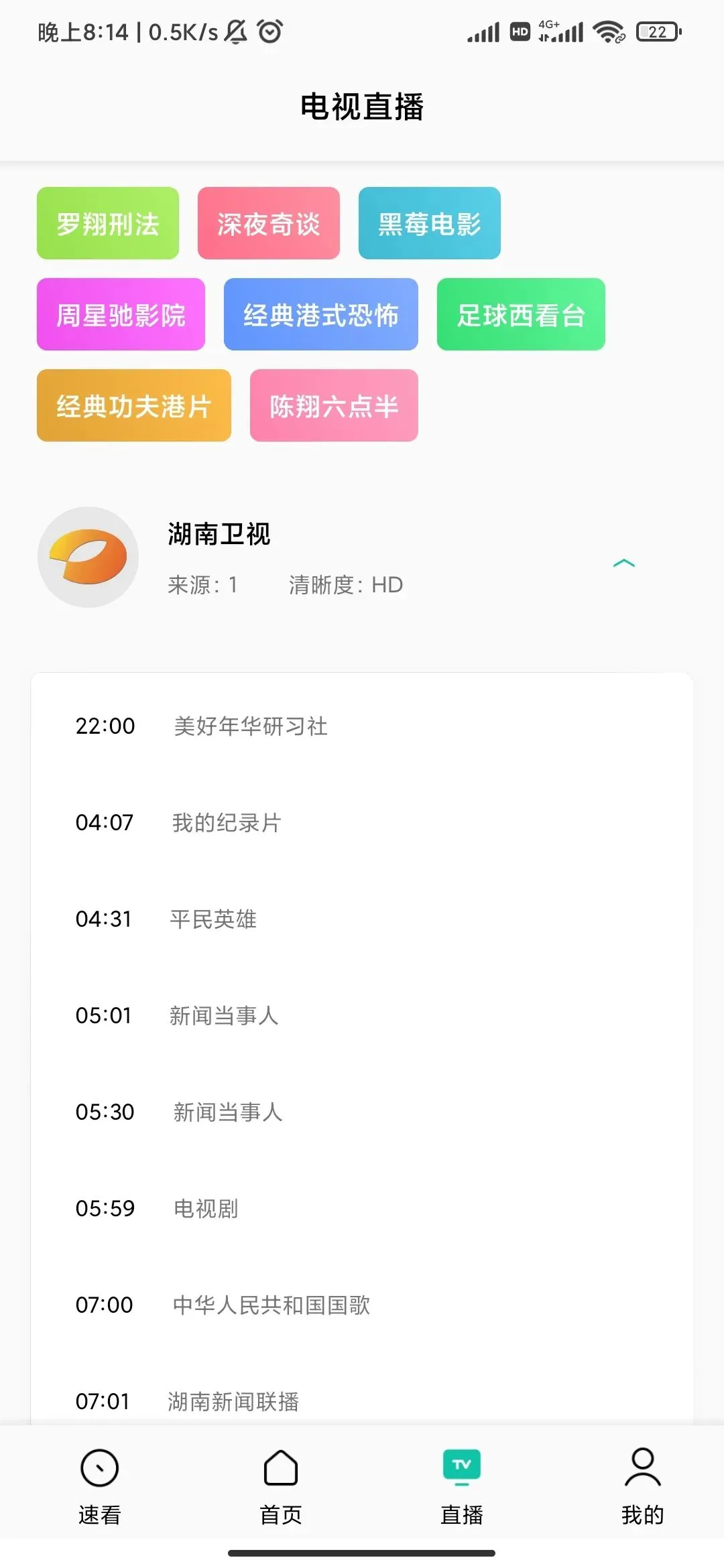This screenshot has width=724, height=1568.
Task: Open 周星驰影院 channel
Action: [x=121, y=314]
